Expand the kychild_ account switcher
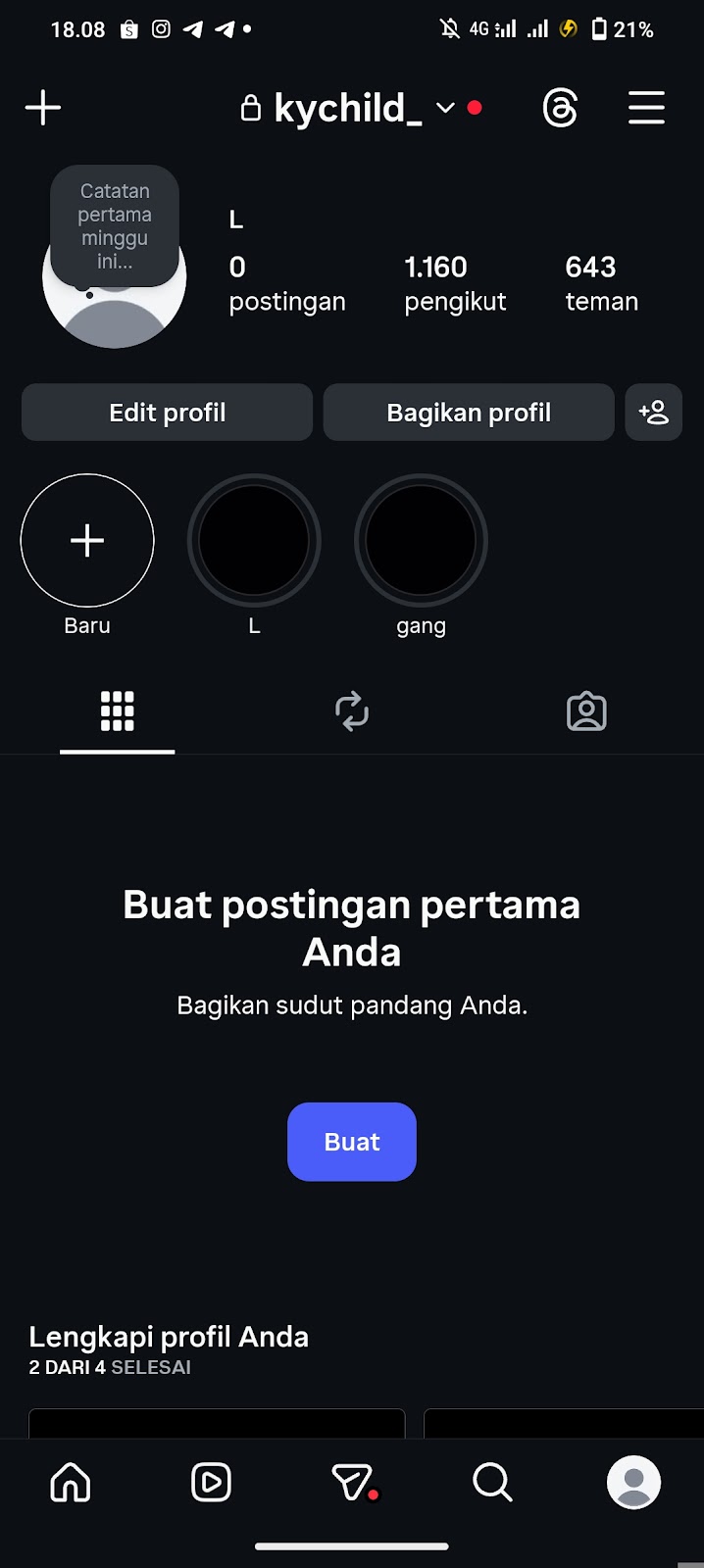Image resolution: width=704 pixels, height=1568 pixels. click(x=446, y=108)
